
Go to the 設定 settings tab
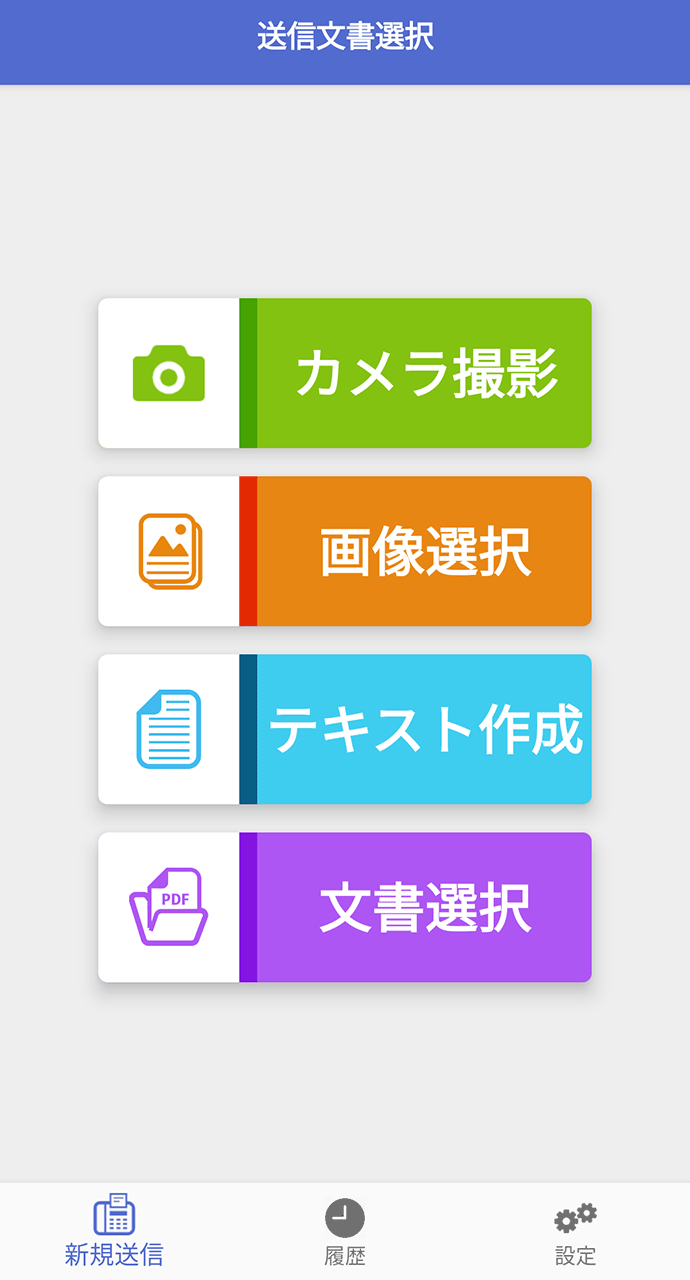click(576, 1231)
